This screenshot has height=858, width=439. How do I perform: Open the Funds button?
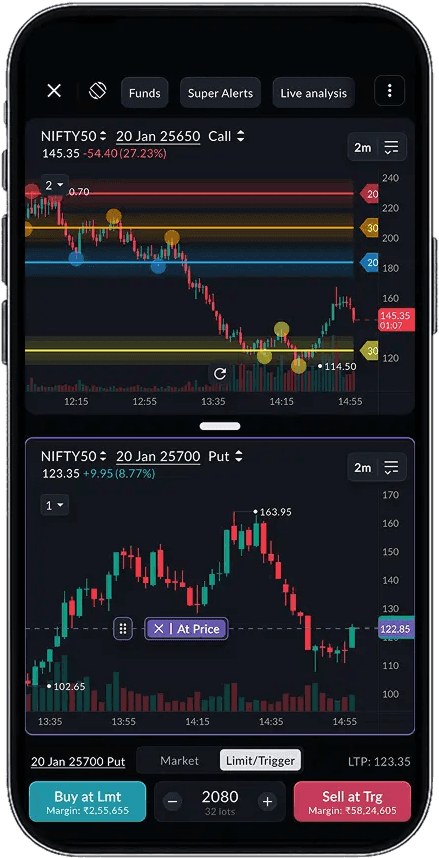tap(145, 93)
